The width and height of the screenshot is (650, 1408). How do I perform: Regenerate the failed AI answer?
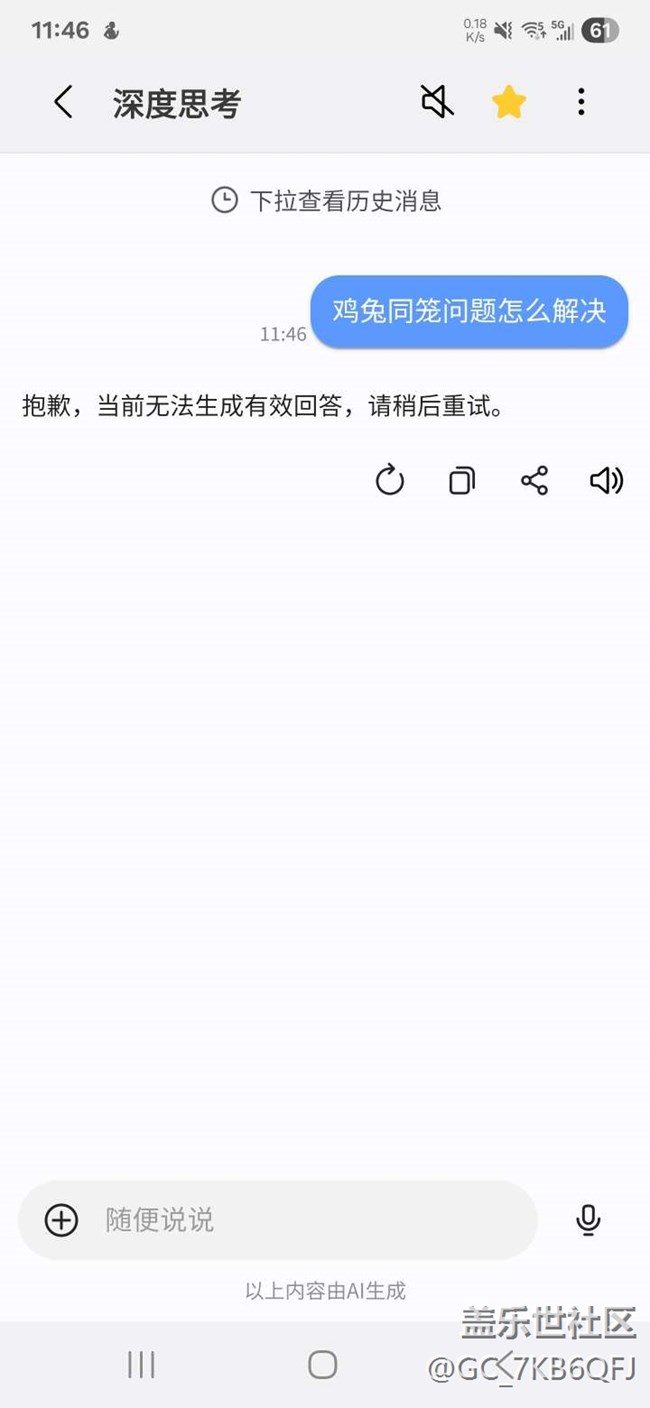(x=390, y=481)
